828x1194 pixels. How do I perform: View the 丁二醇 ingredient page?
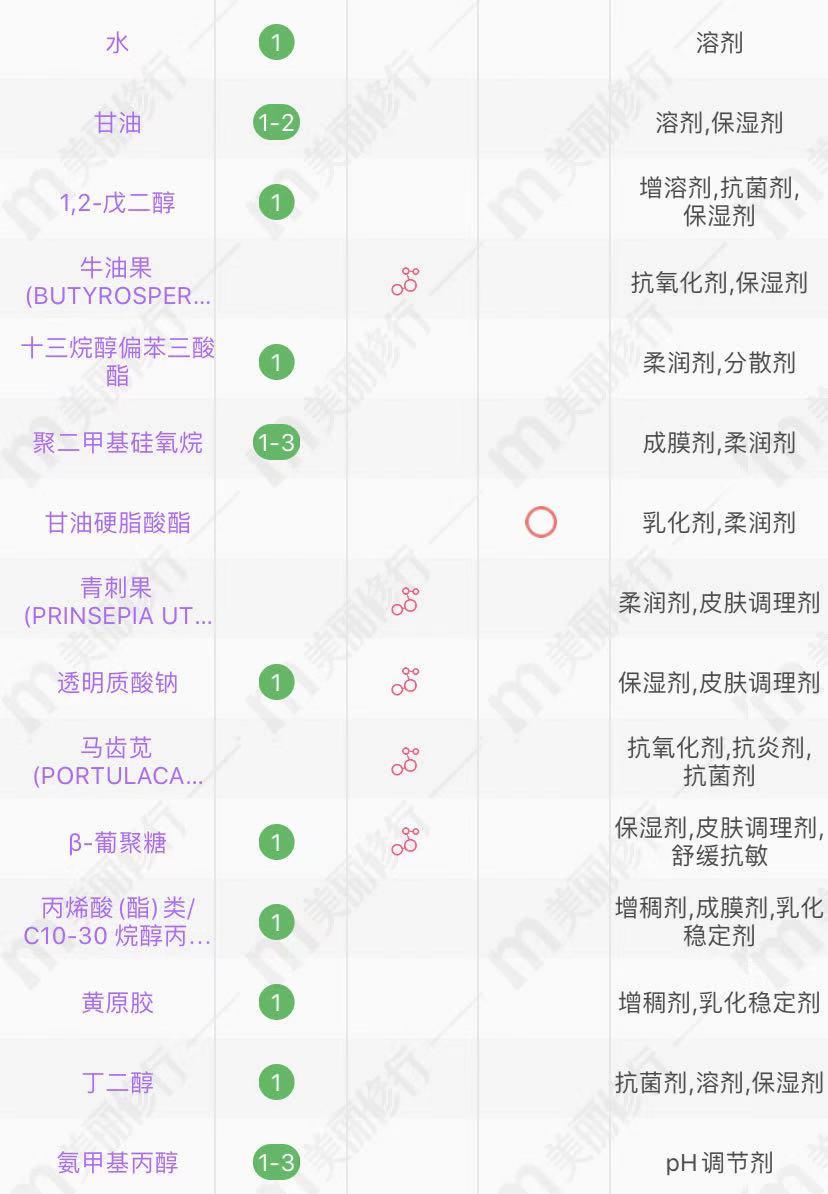[x=117, y=1082]
